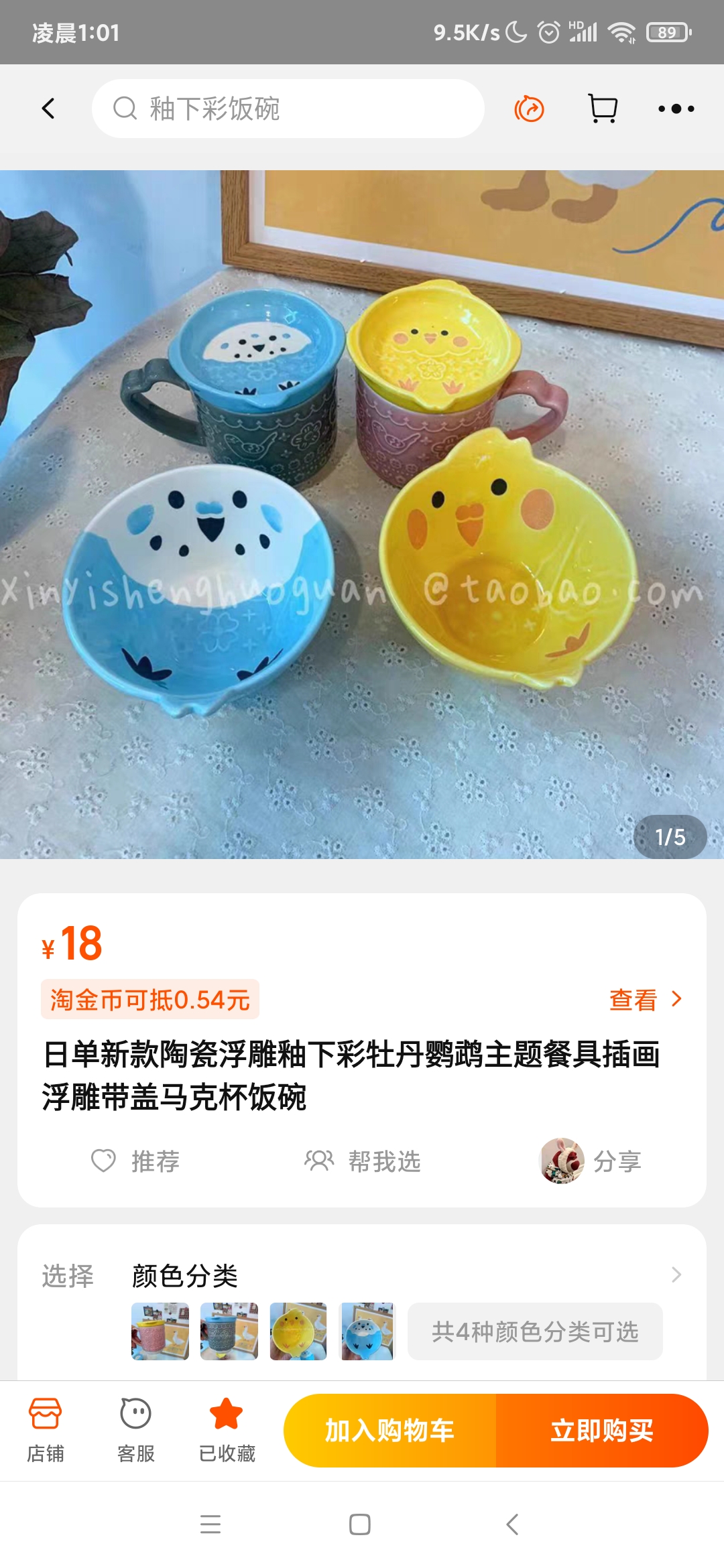Tap 共4种颜色分类可选 chip
Screen dimensions: 724x1568
pyautogui.click(x=535, y=1331)
